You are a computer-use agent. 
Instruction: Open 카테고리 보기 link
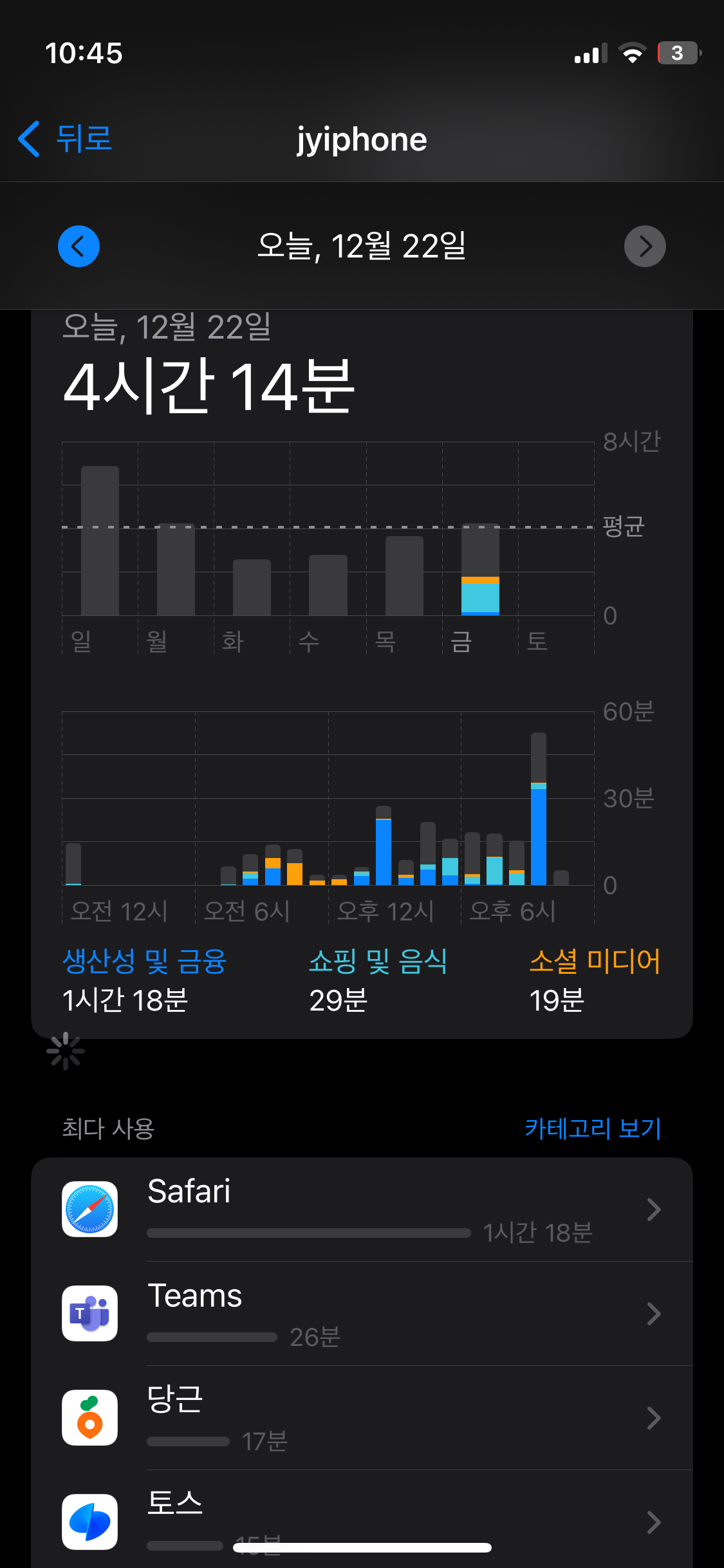click(593, 1128)
